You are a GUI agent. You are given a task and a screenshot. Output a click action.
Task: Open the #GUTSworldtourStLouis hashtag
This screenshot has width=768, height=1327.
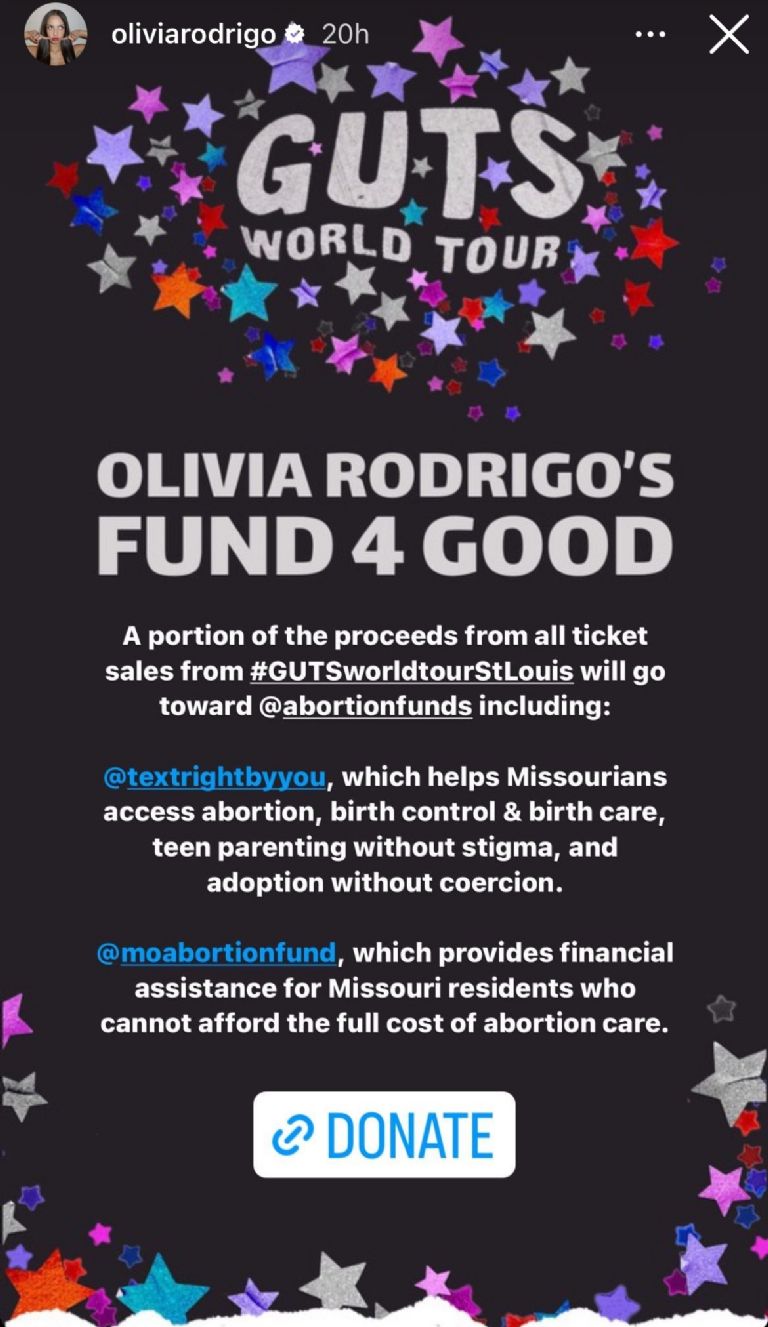point(412,670)
